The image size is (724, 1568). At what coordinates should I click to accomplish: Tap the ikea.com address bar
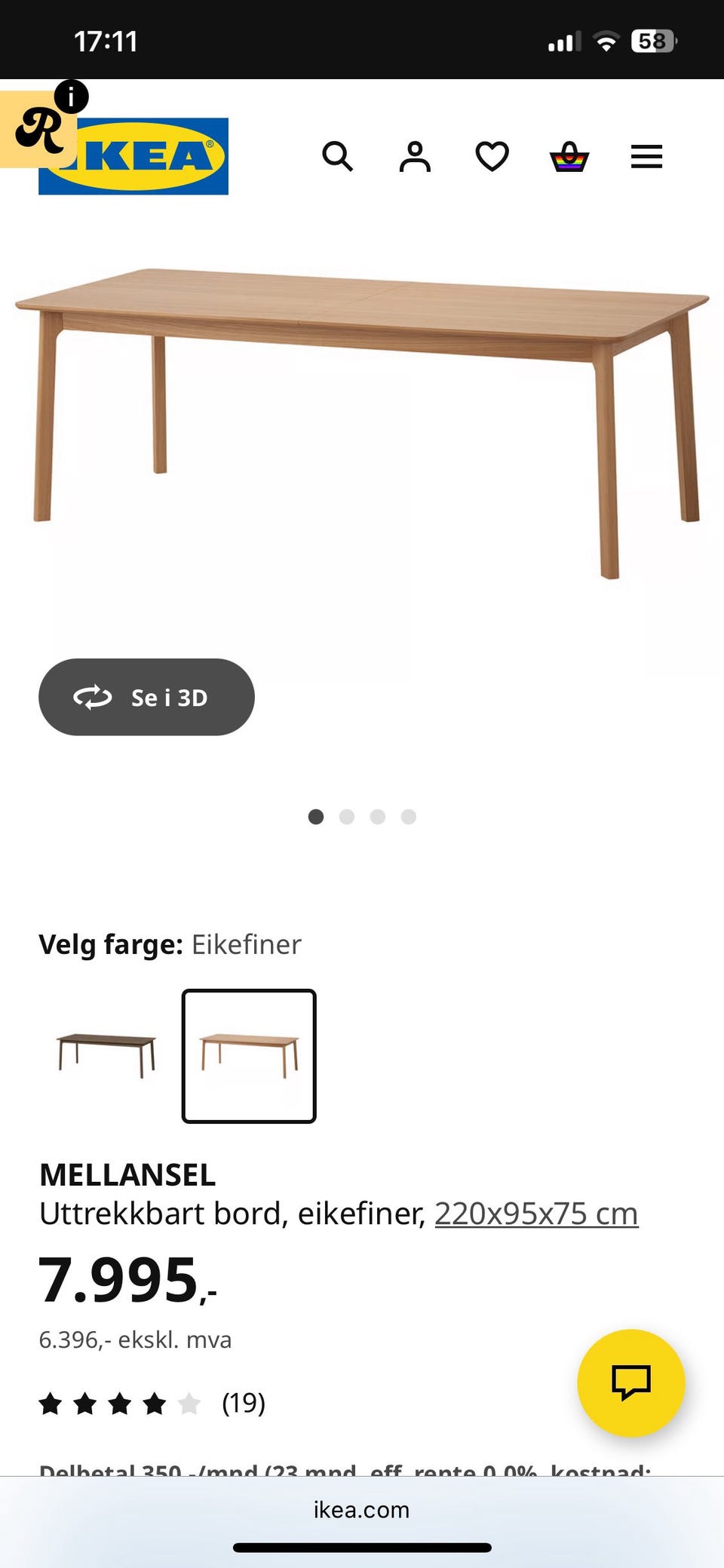point(362,1510)
